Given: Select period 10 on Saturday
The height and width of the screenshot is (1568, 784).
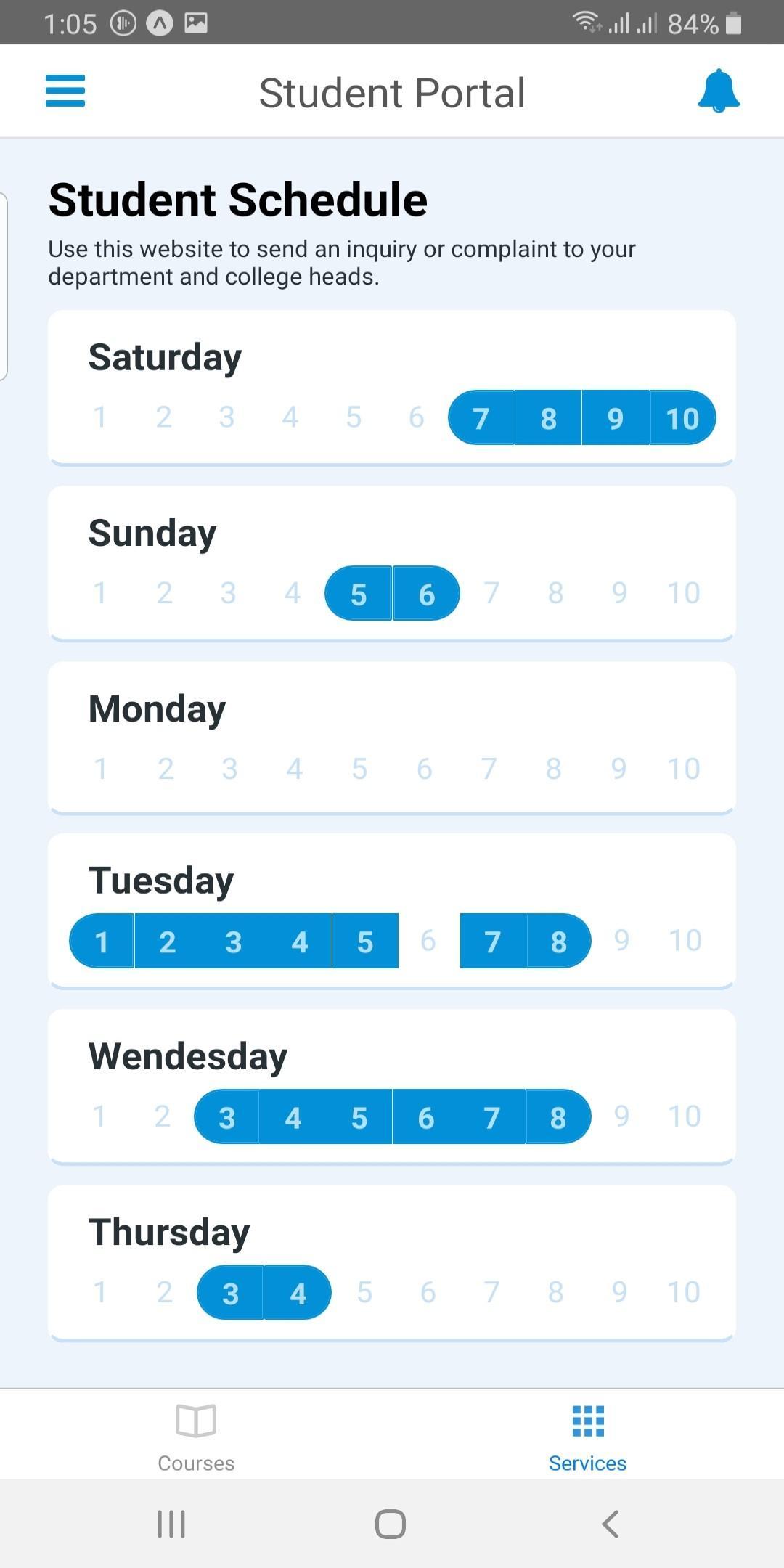Looking at the screenshot, I should 682,418.
